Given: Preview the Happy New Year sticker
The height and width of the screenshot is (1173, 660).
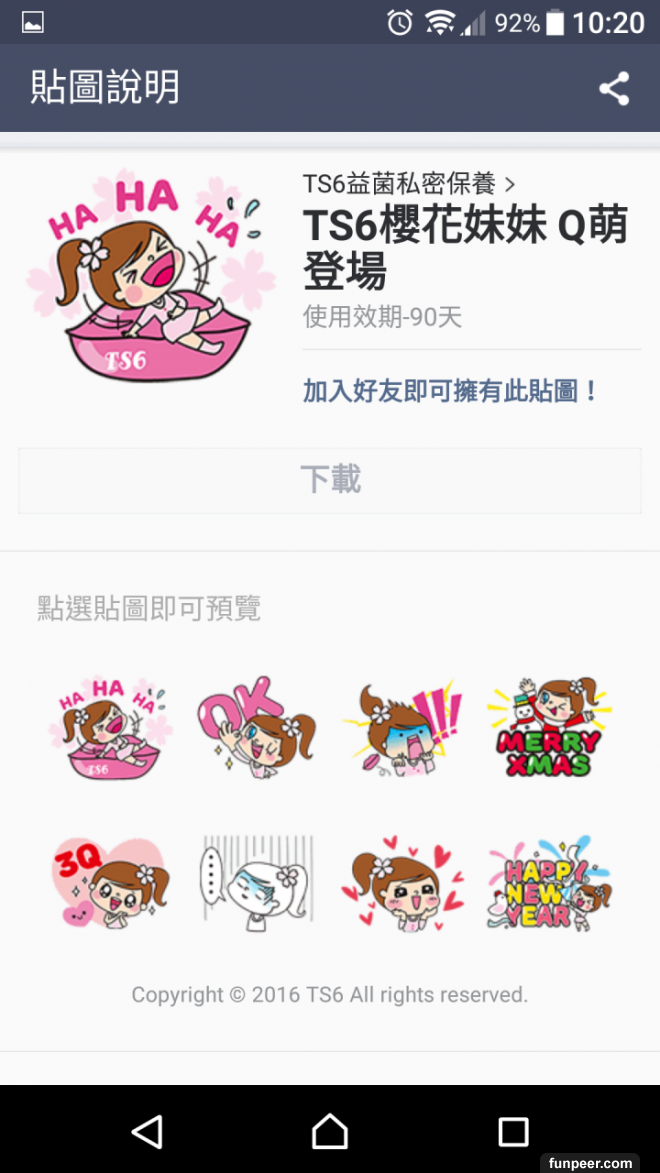Looking at the screenshot, I should click(x=549, y=884).
